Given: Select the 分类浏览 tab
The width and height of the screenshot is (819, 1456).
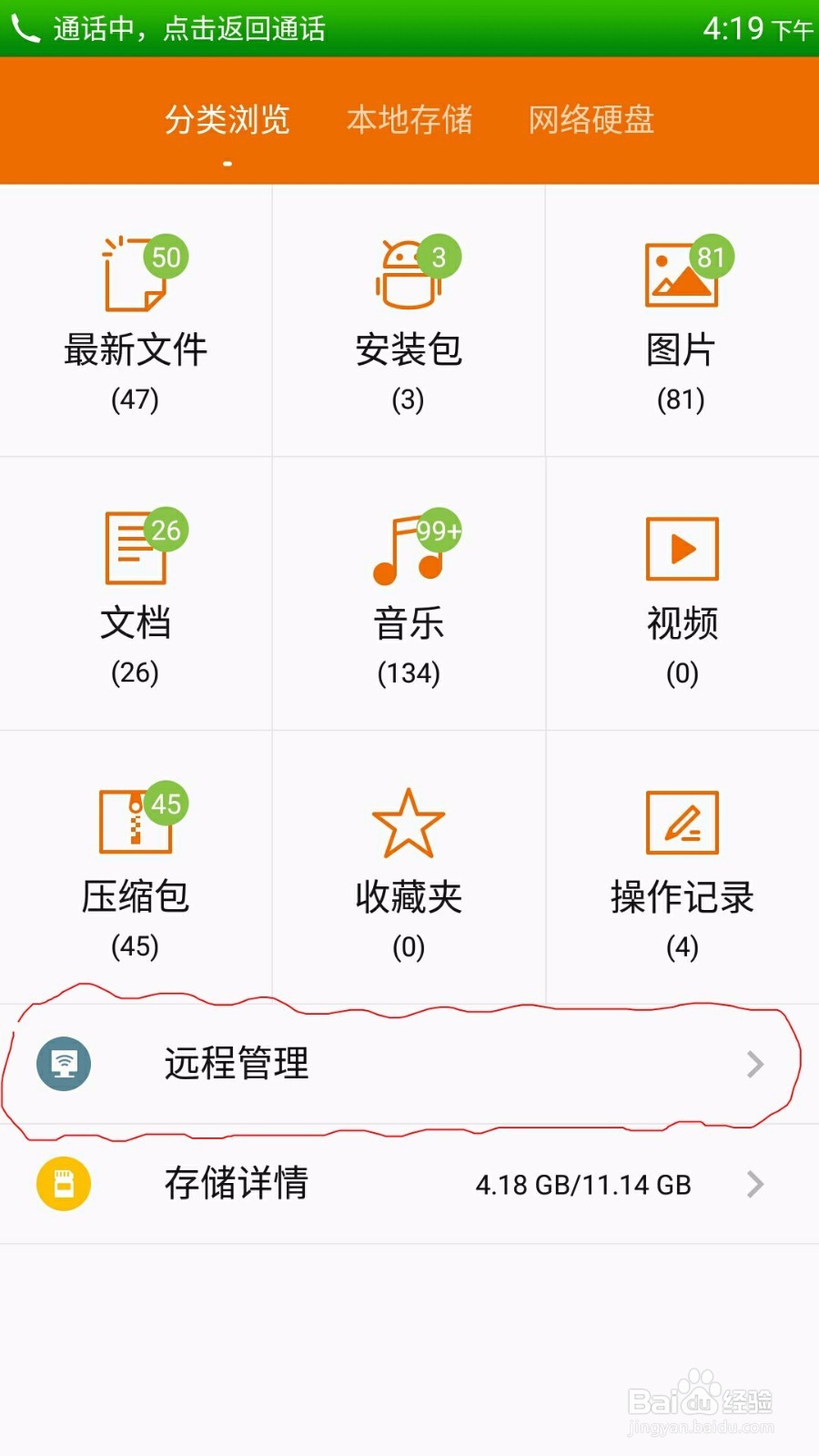Looking at the screenshot, I should click(x=227, y=119).
